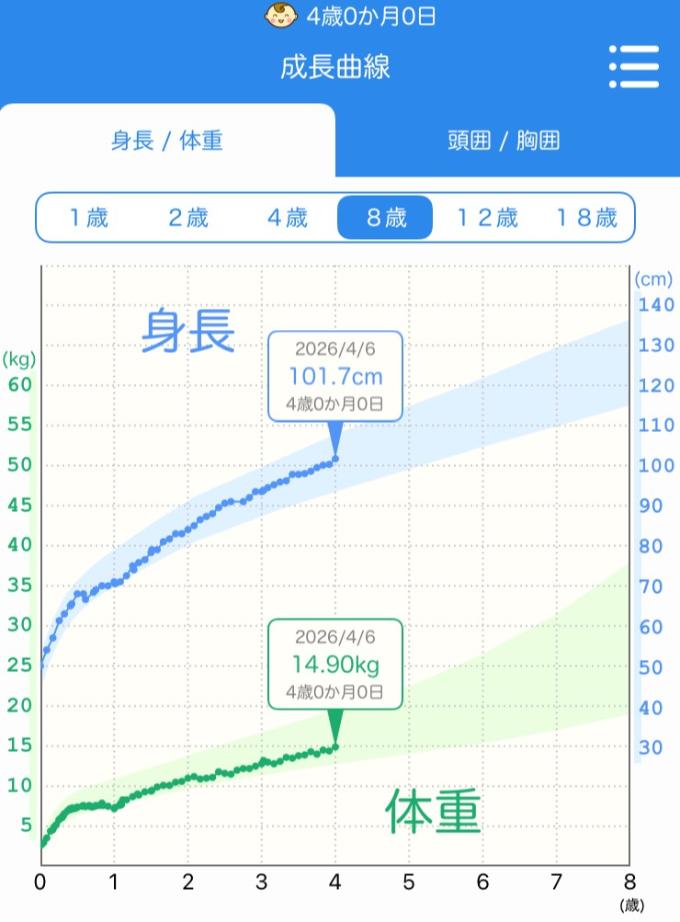Image resolution: width=680 pixels, height=922 pixels.
Task: Tap the 101.7cm height data point
Action: [335, 459]
